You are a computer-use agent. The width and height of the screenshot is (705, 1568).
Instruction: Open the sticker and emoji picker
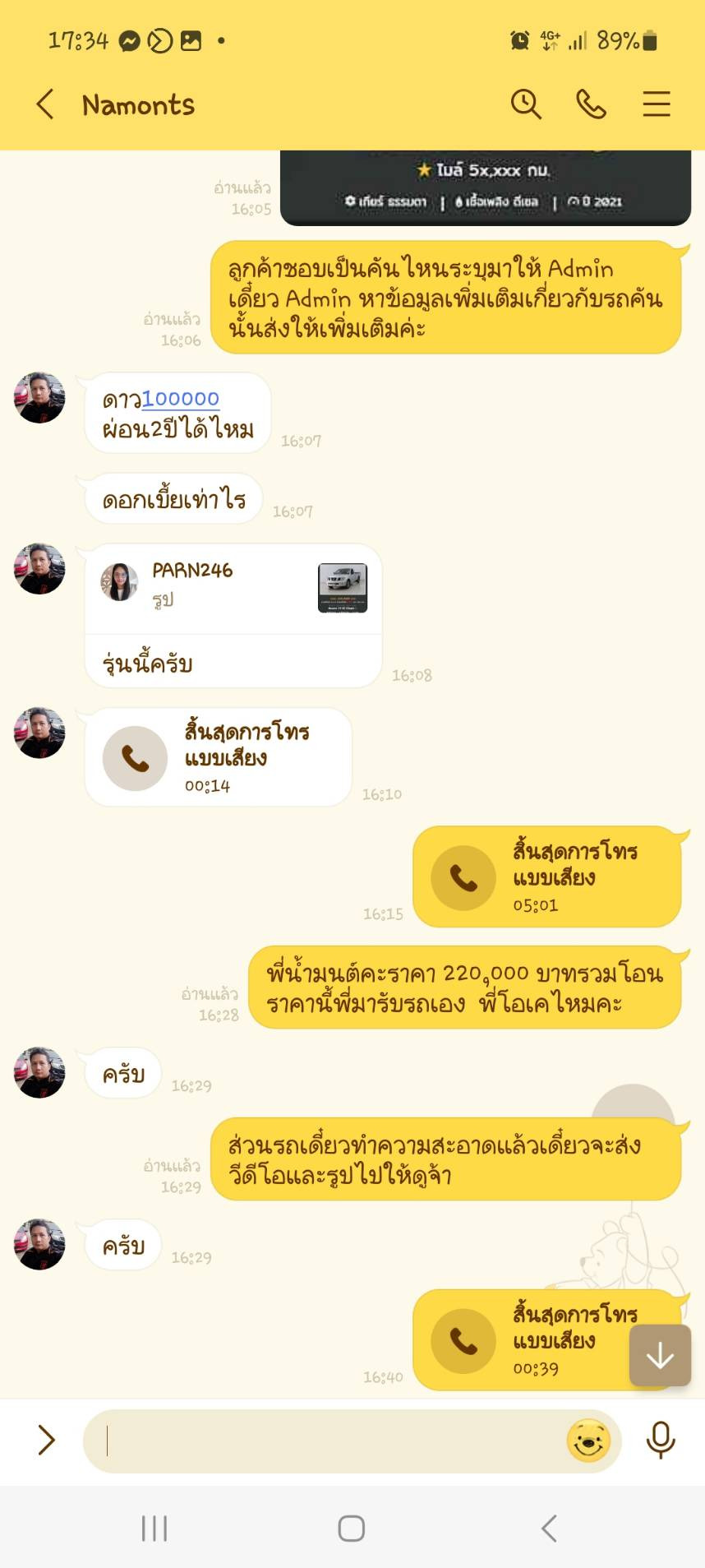coord(588,1441)
